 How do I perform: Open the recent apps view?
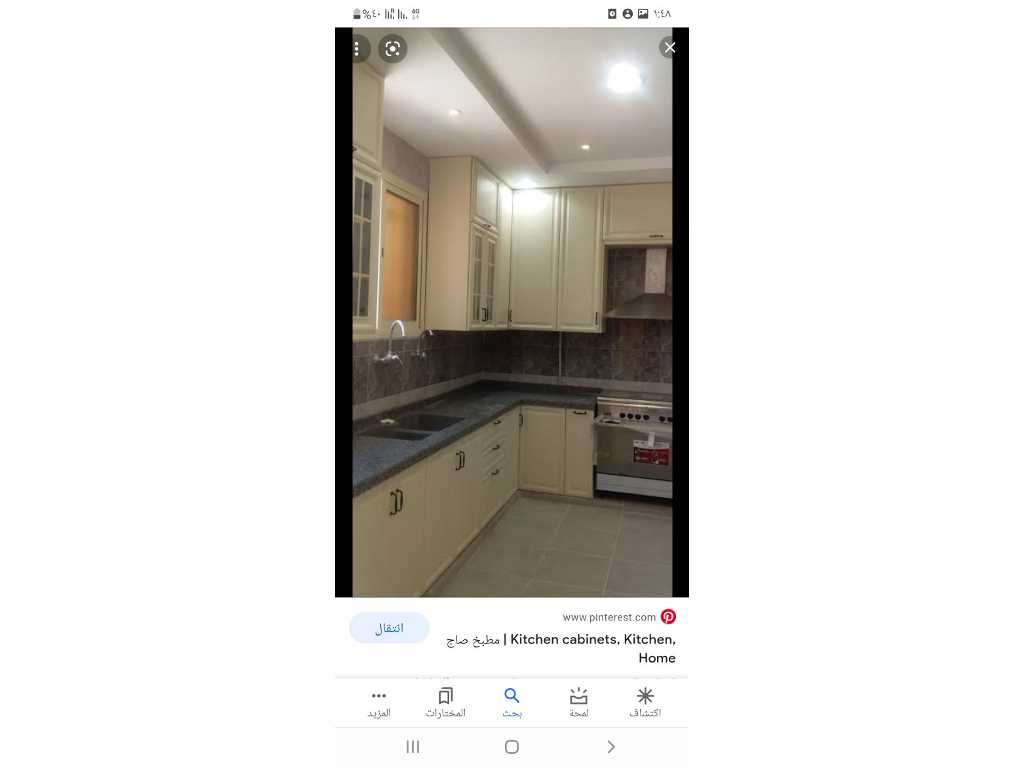tap(413, 747)
